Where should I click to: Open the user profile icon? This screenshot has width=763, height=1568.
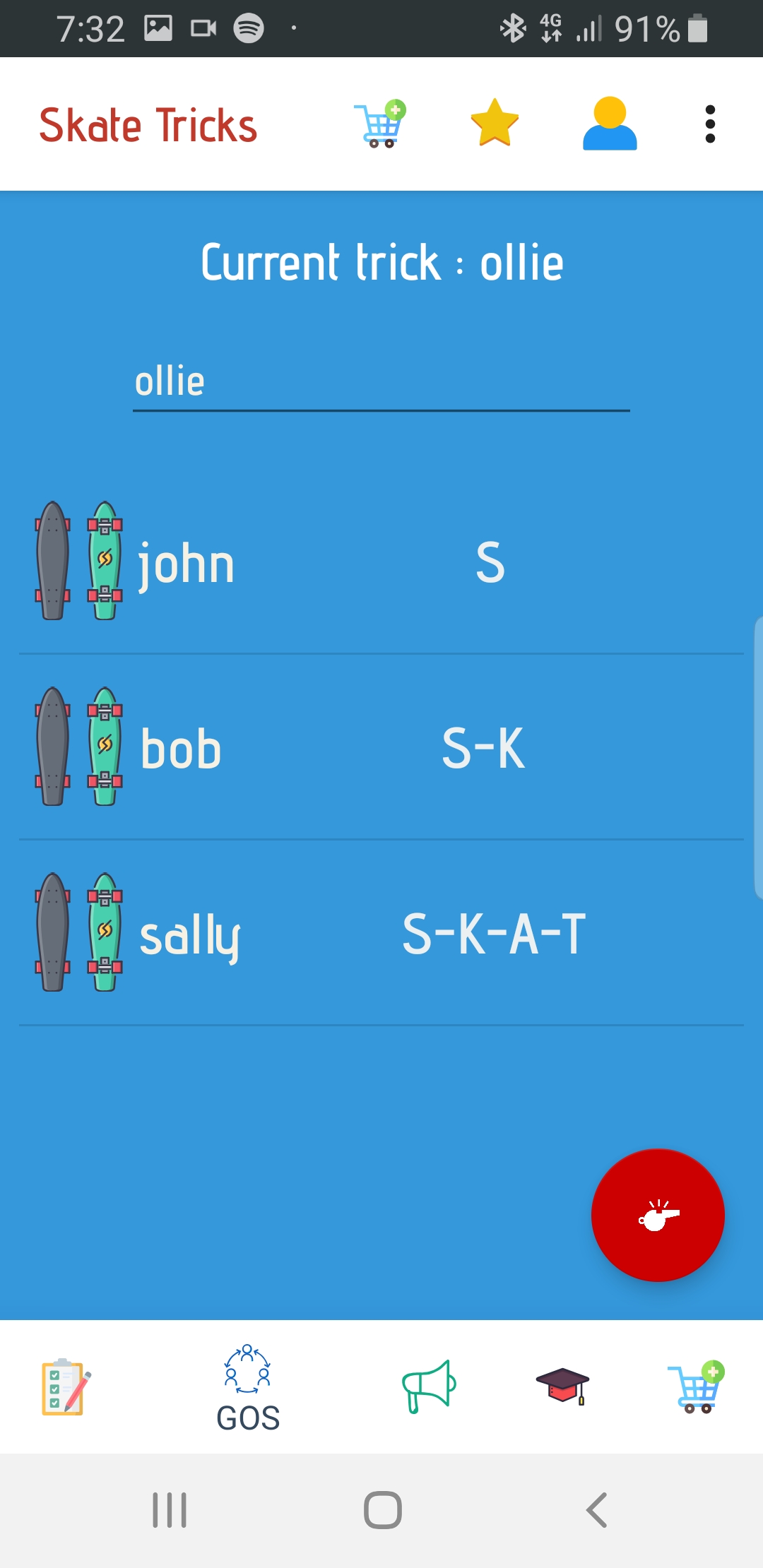[610, 124]
